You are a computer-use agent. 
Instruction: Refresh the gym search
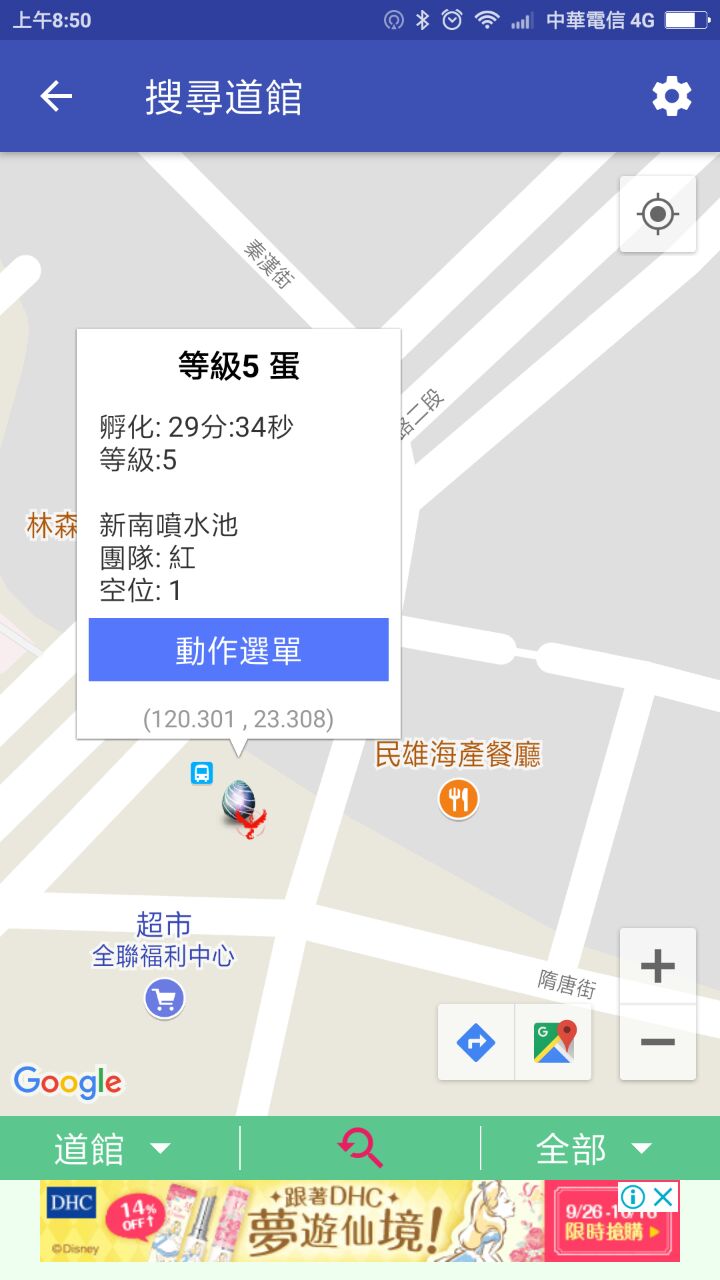(360, 1148)
